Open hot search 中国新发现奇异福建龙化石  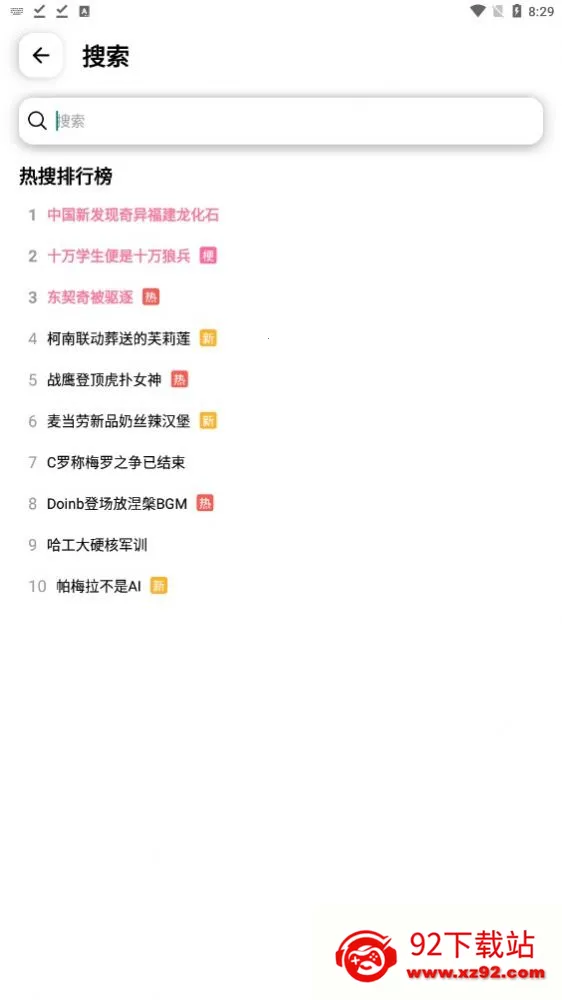(133, 215)
